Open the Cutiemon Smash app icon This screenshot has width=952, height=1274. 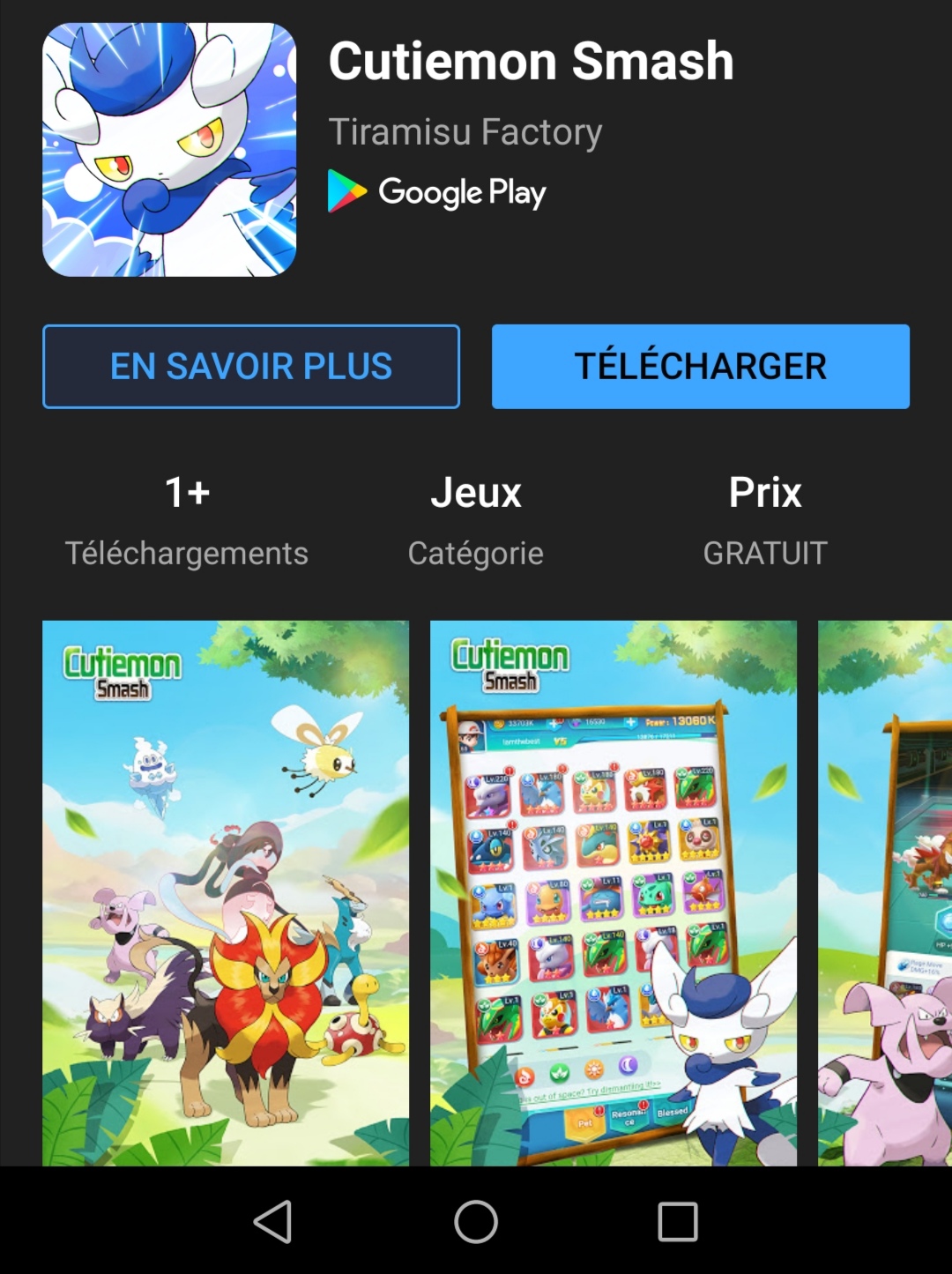pyautogui.click(x=169, y=150)
